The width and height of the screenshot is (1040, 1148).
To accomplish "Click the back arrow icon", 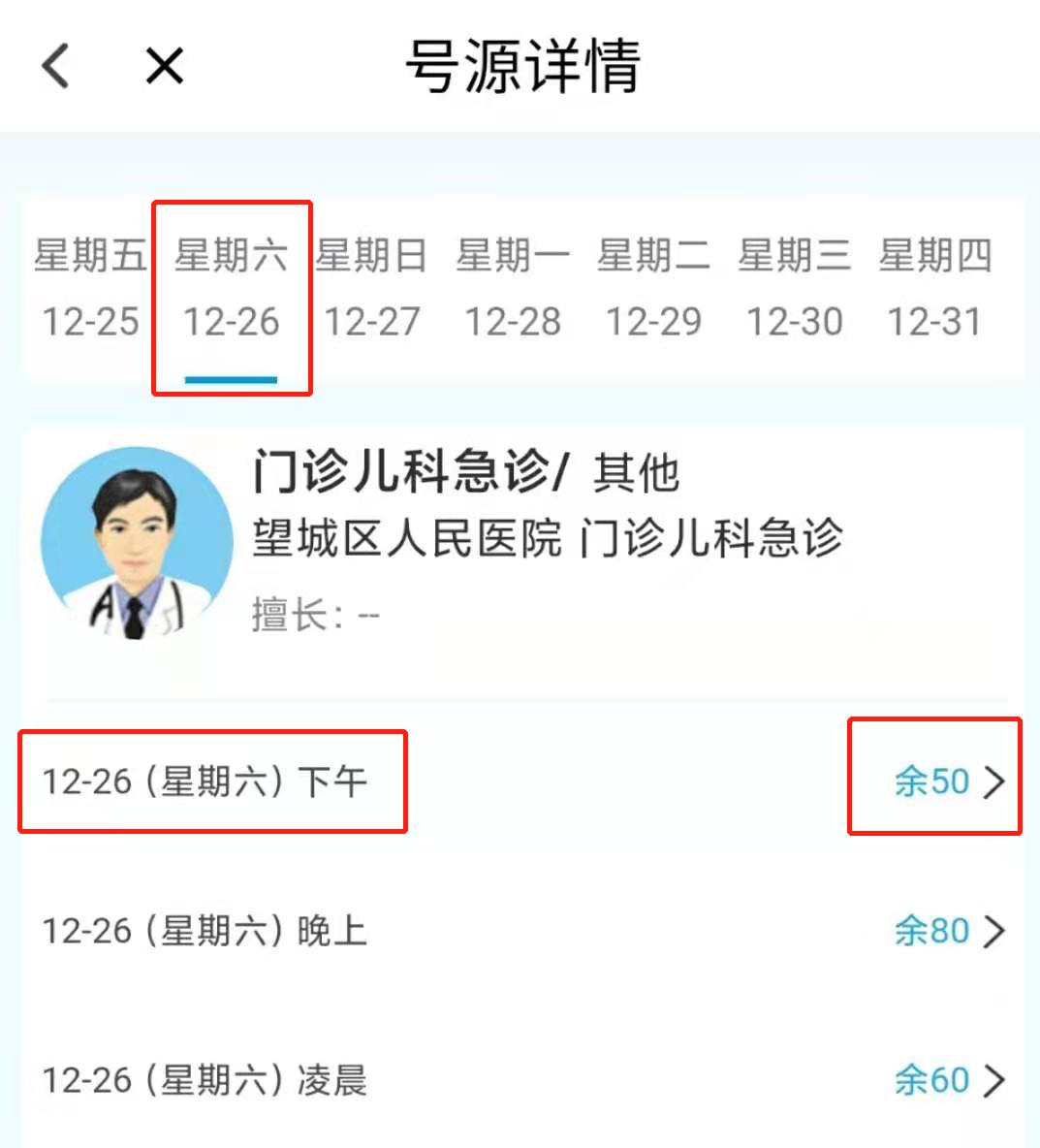I will click(55, 66).
